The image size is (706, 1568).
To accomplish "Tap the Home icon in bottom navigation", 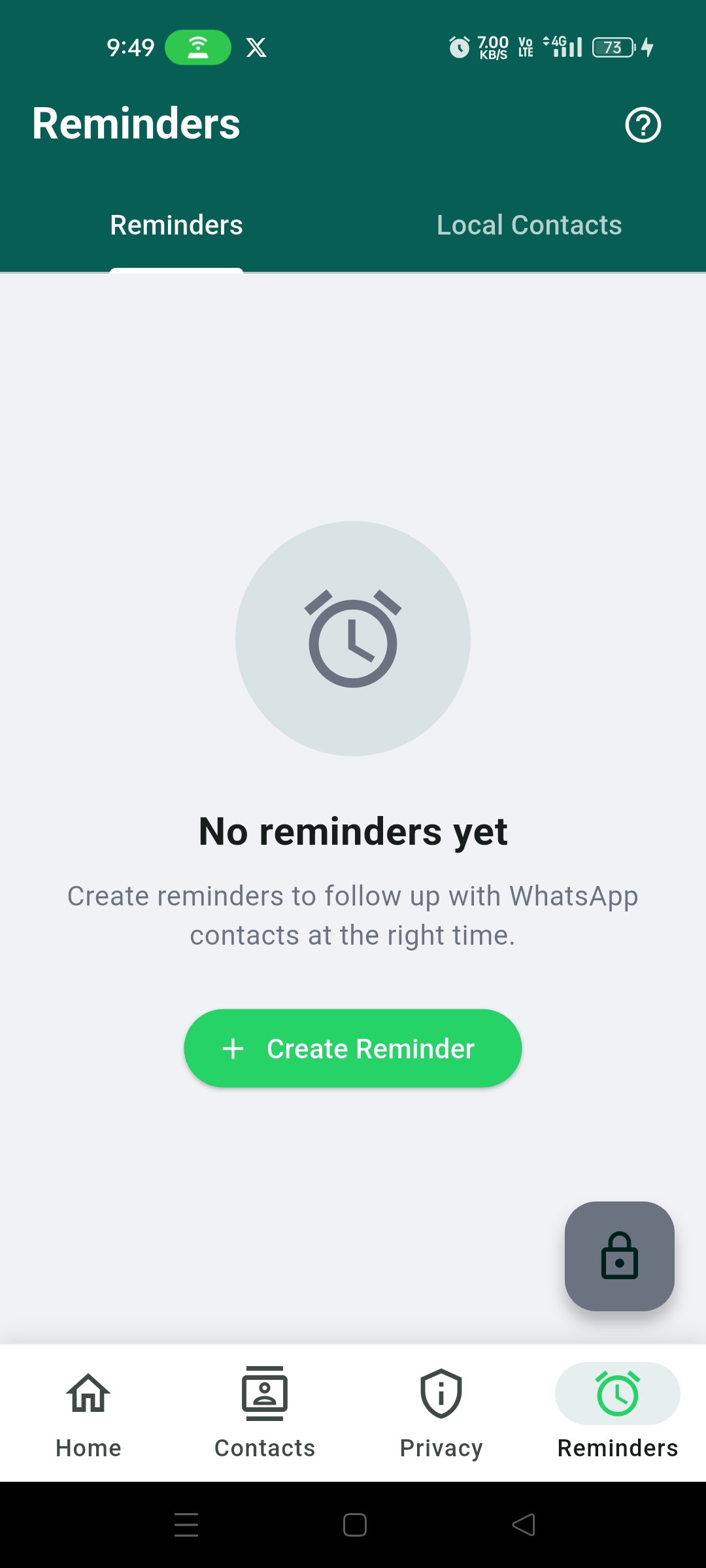I will (88, 1394).
